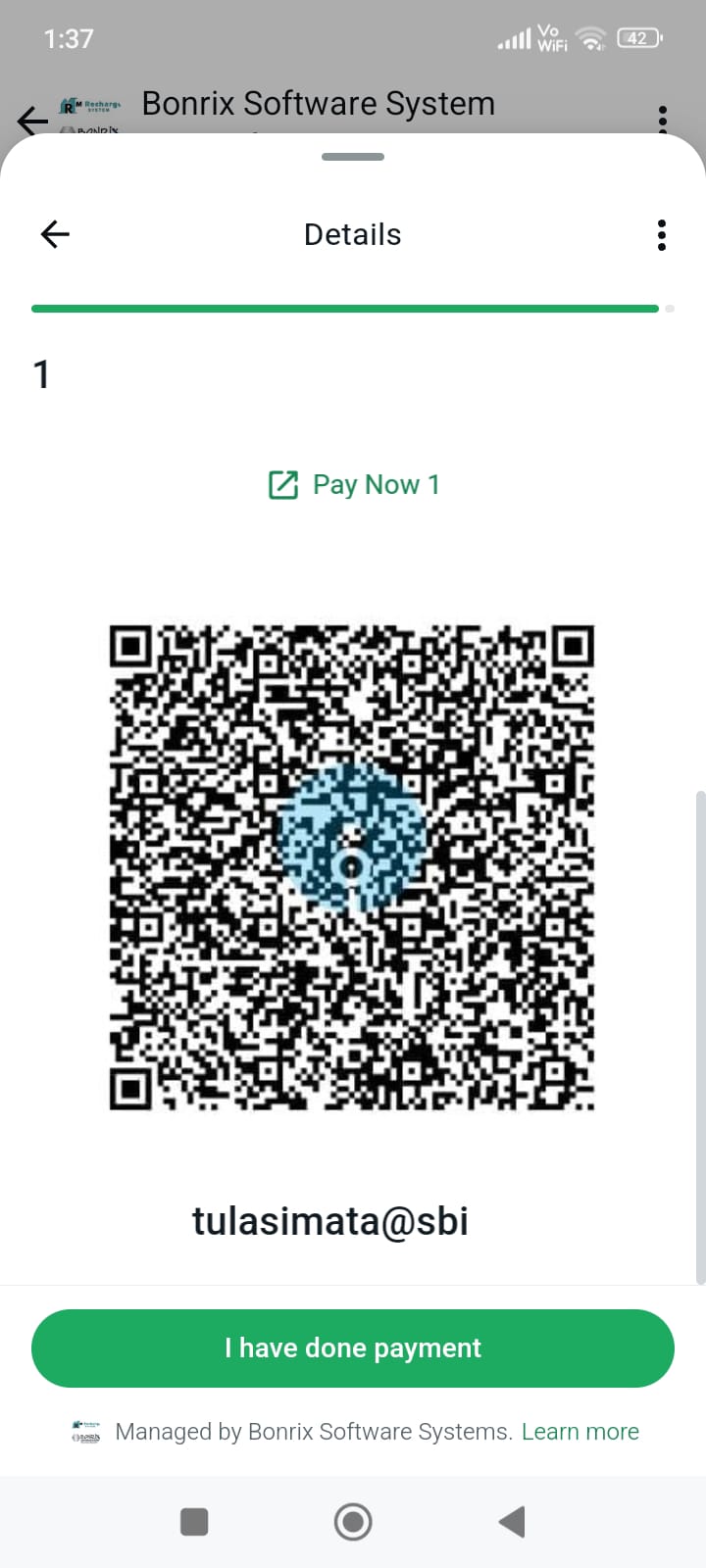This screenshot has width=706, height=1568.
Task: Go back from the Details sheet
Action: coord(55,234)
